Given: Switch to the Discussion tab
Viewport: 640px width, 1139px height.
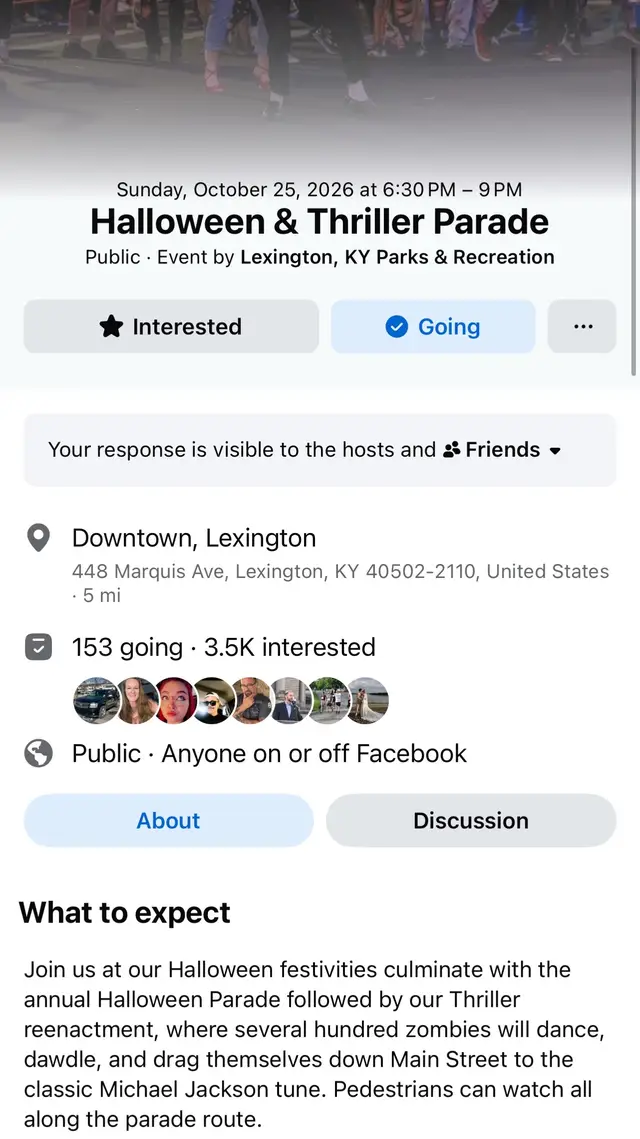Looking at the screenshot, I should tap(471, 821).
